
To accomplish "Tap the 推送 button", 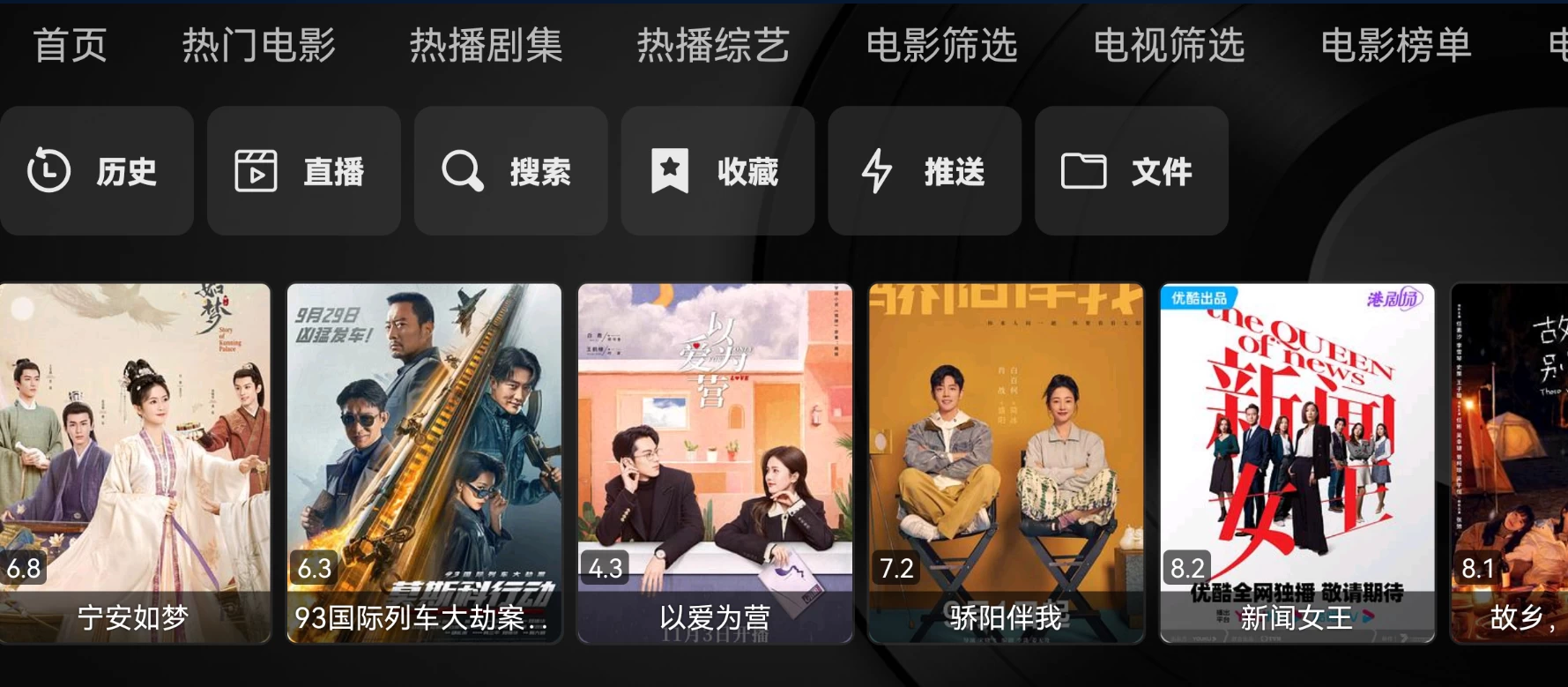I will 925,171.
